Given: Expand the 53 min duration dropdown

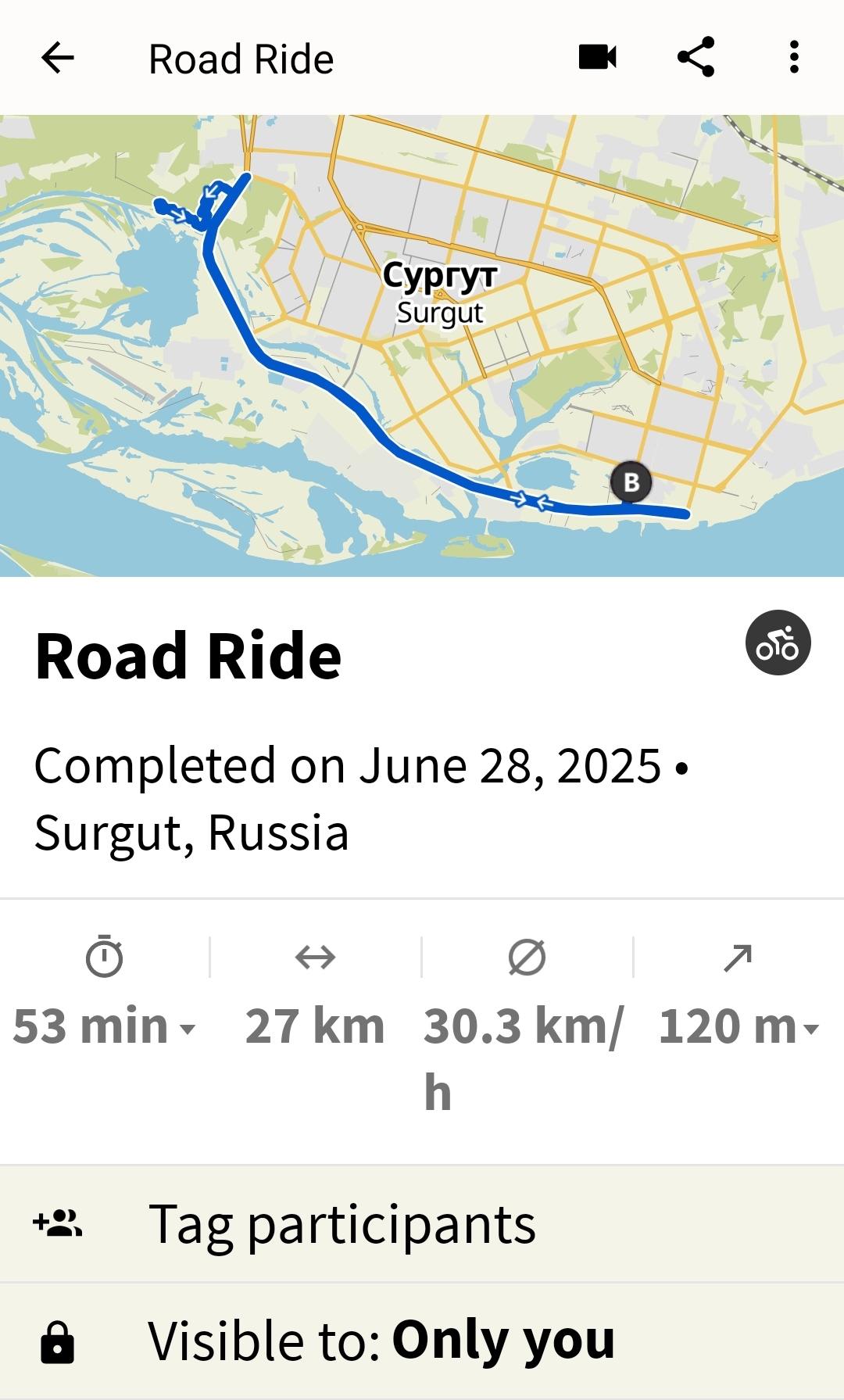Looking at the screenshot, I should point(105,1025).
